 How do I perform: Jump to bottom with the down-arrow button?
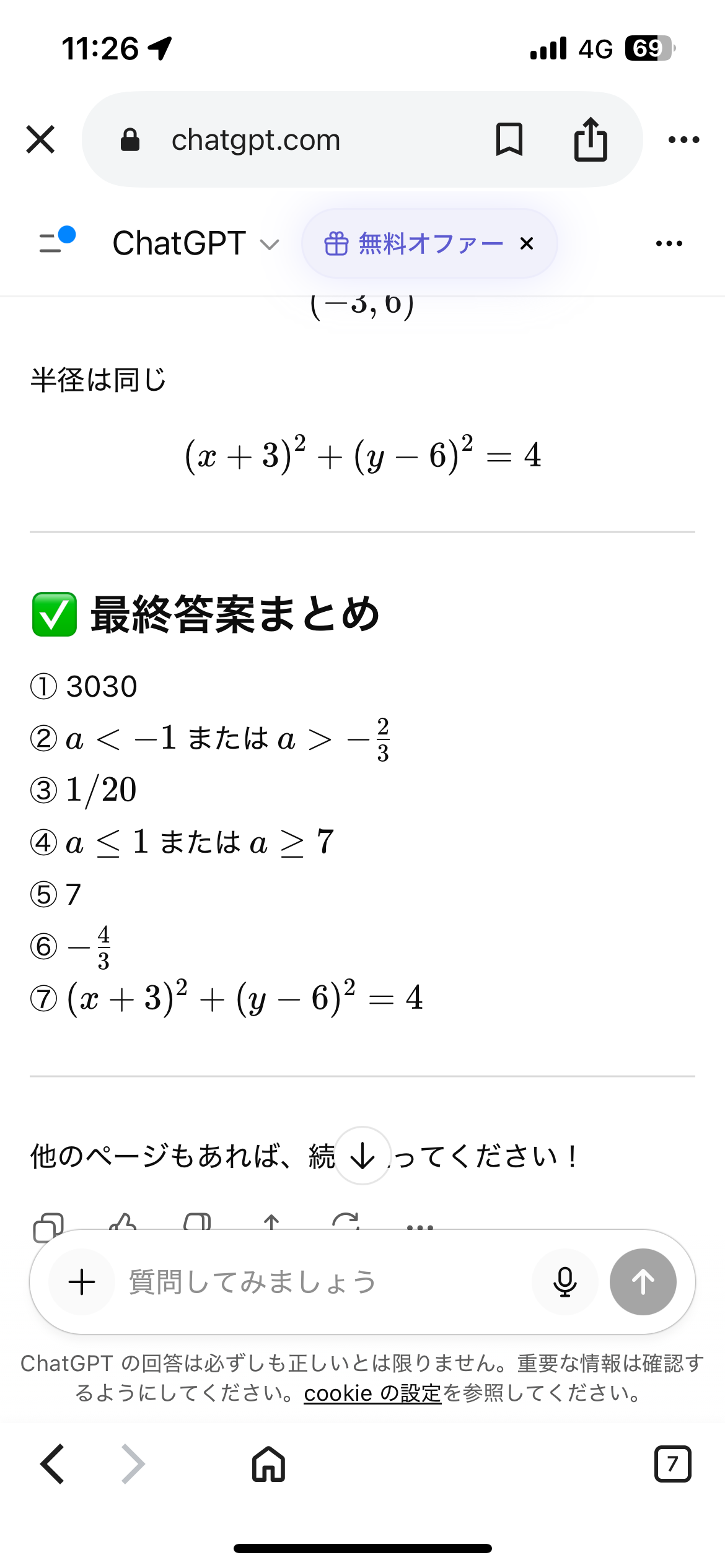[x=362, y=1156]
